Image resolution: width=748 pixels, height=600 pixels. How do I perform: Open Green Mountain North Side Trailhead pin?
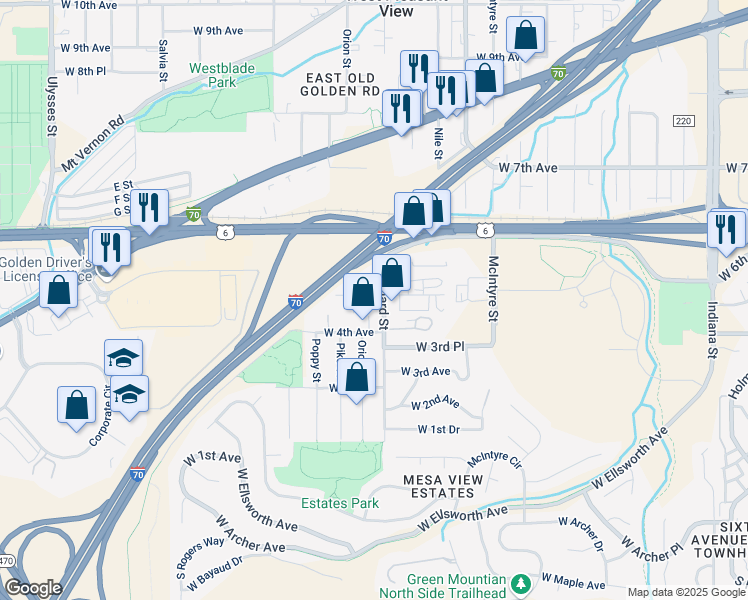tap(519, 583)
